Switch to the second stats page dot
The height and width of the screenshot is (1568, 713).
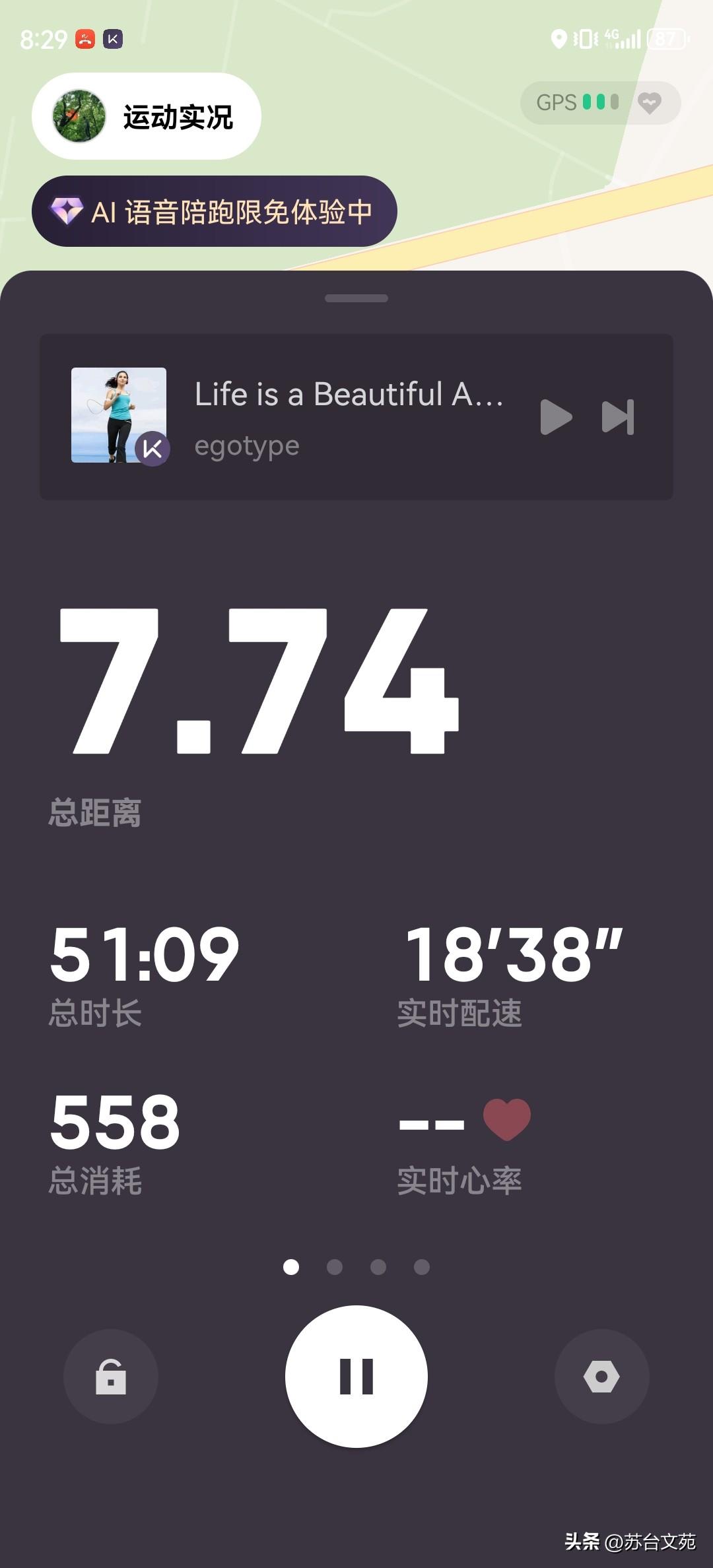click(334, 1266)
